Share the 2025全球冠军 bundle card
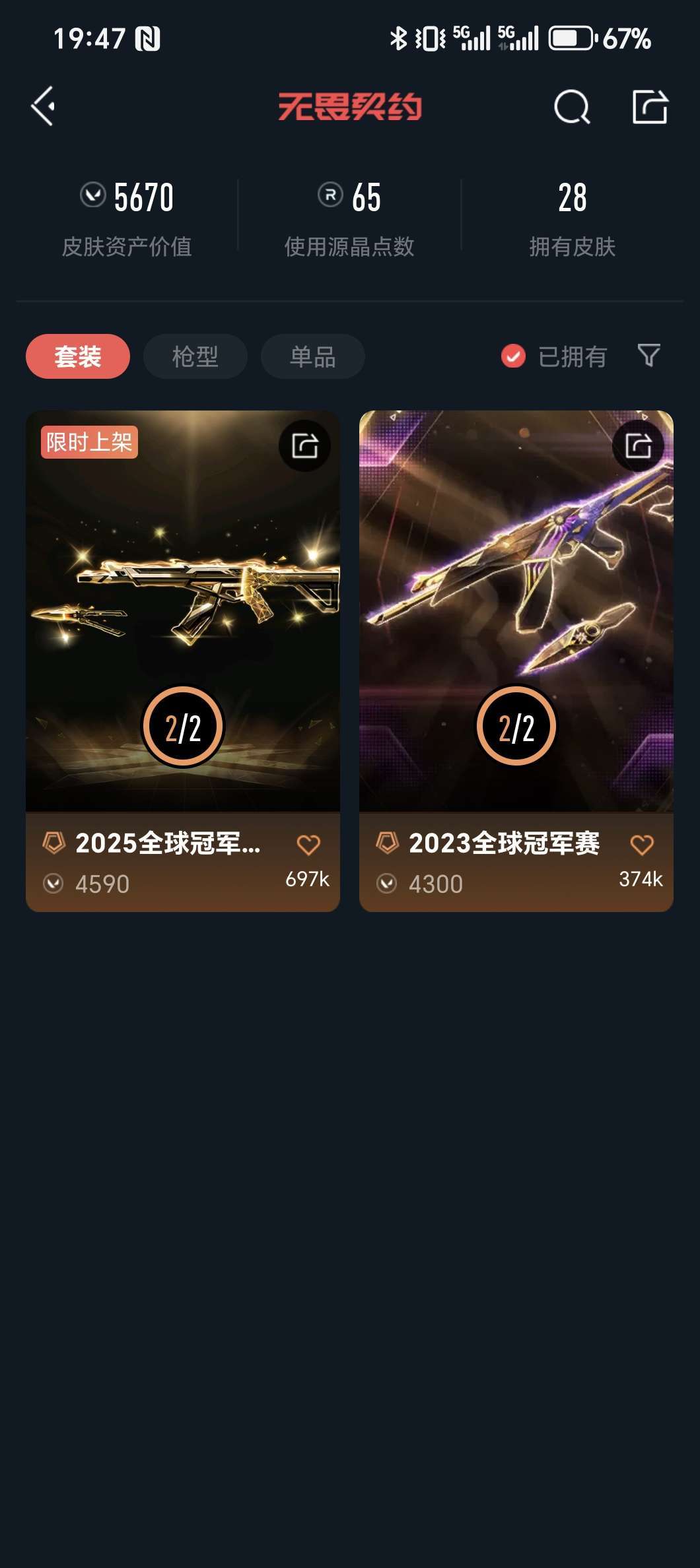Screen dimensions: 700x1568 pyautogui.click(x=304, y=445)
